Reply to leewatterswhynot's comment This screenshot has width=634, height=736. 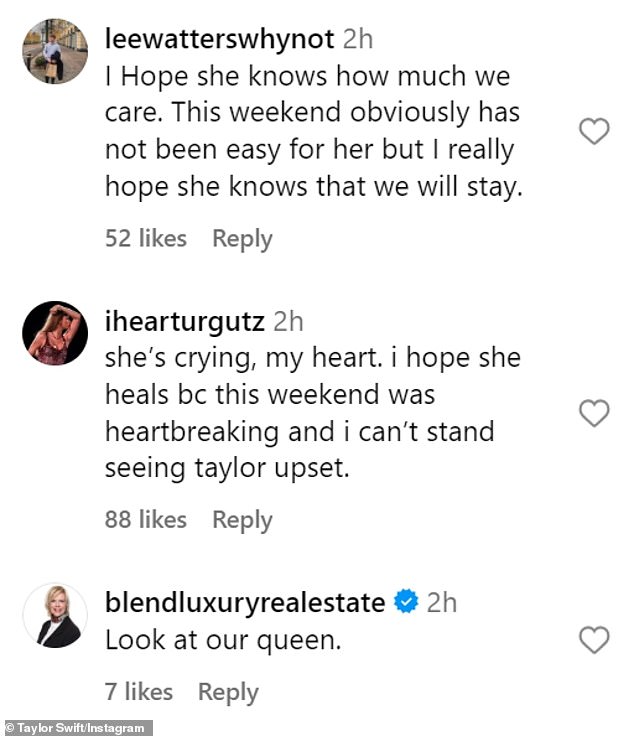pyautogui.click(x=242, y=239)
